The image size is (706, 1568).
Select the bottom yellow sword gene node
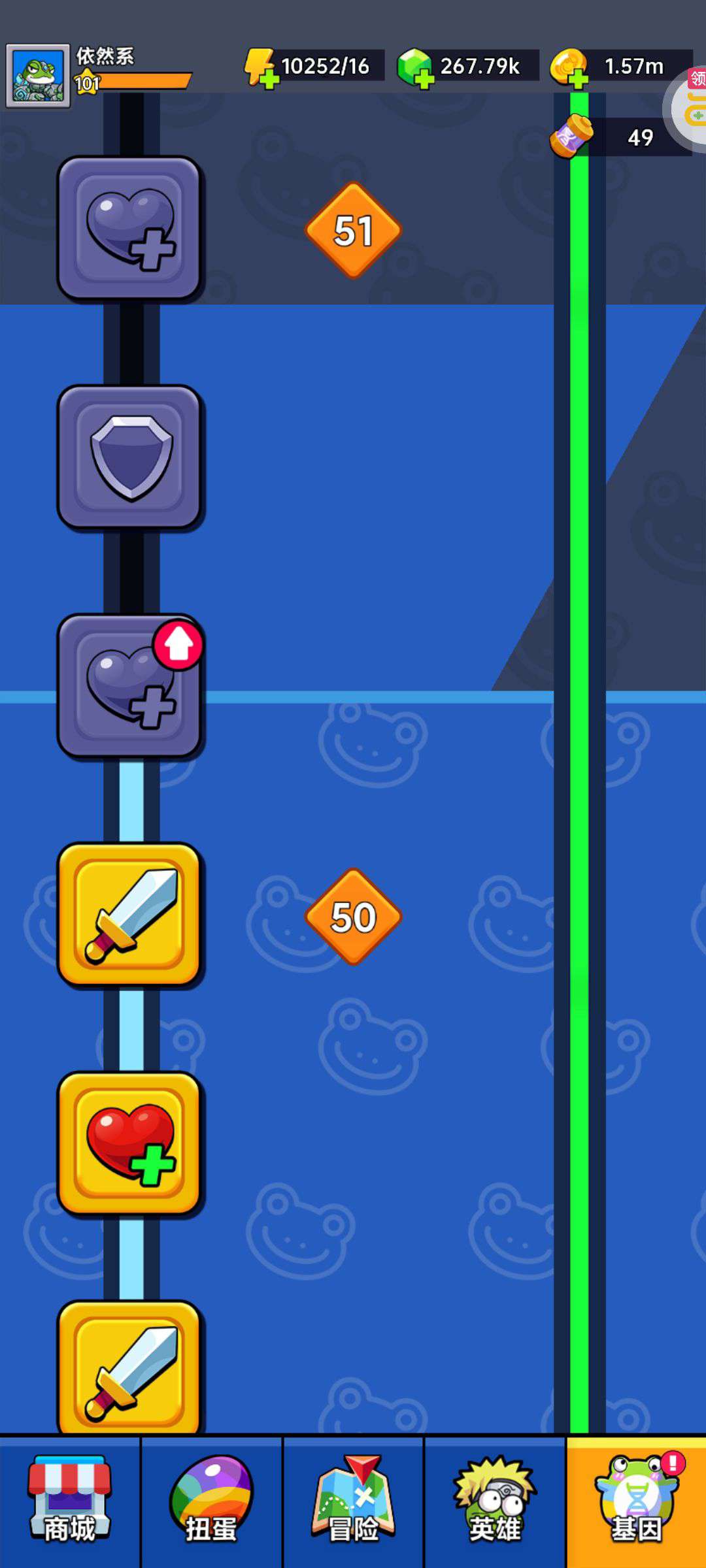129,1367
